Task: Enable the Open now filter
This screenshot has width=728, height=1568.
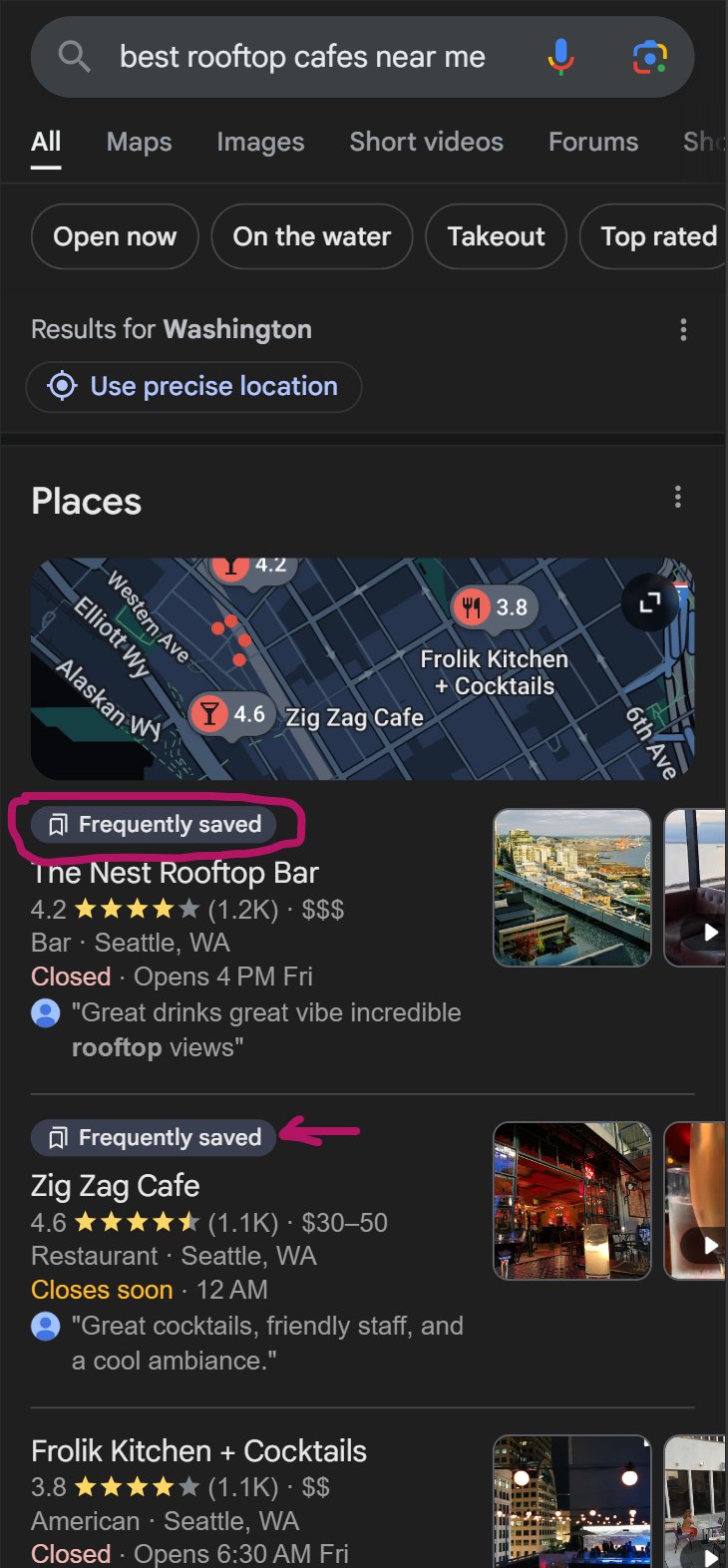Action: 114,236
